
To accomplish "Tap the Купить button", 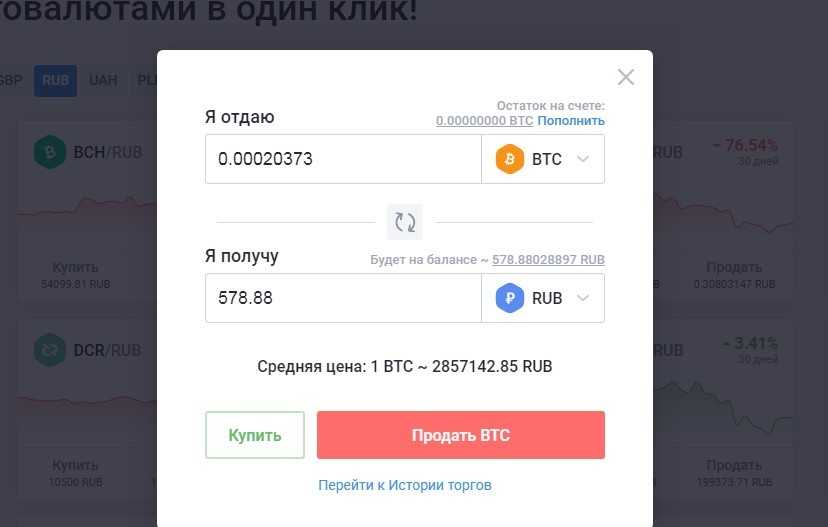I will click(x=255, y=435).
